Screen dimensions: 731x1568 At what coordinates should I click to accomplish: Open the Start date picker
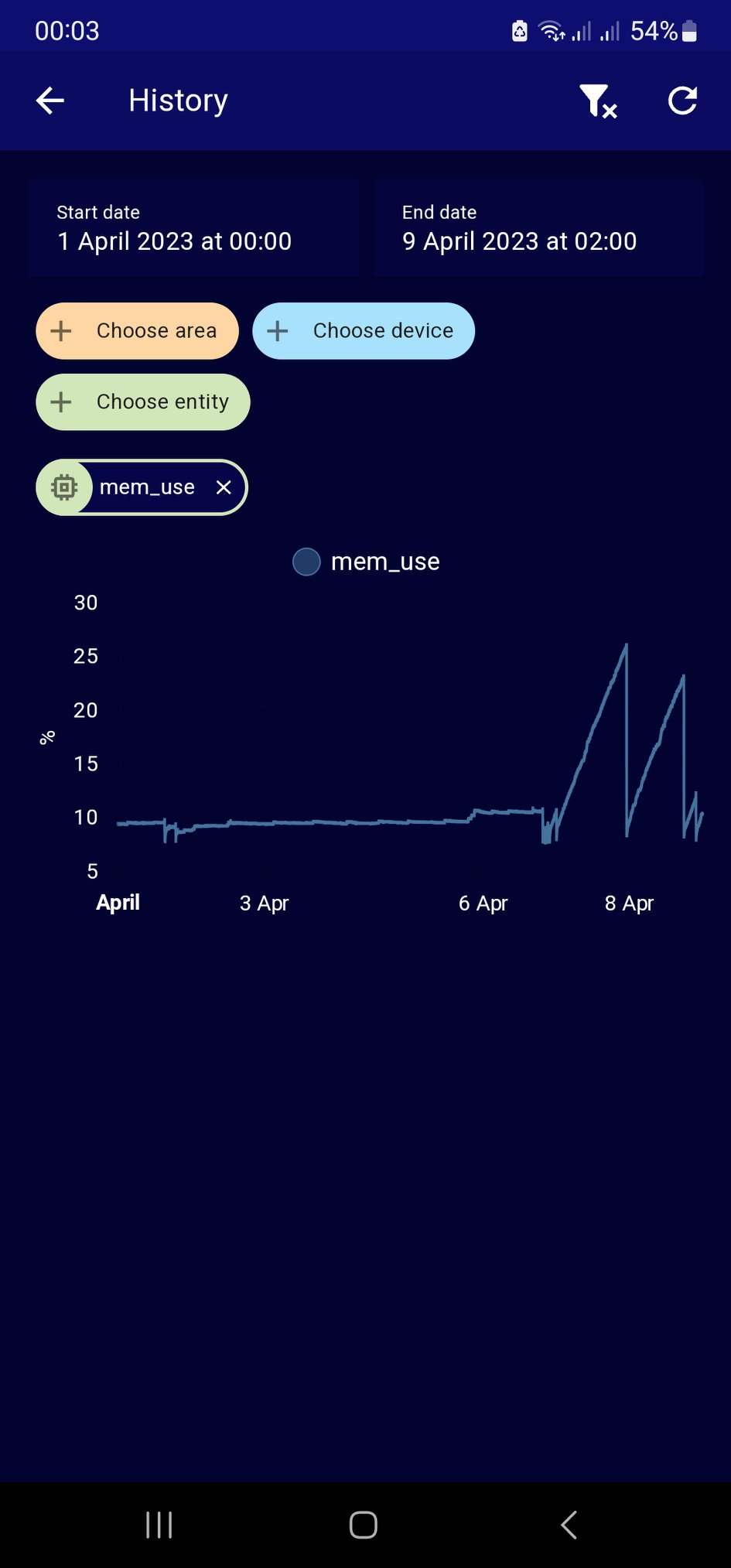[193, 228]
